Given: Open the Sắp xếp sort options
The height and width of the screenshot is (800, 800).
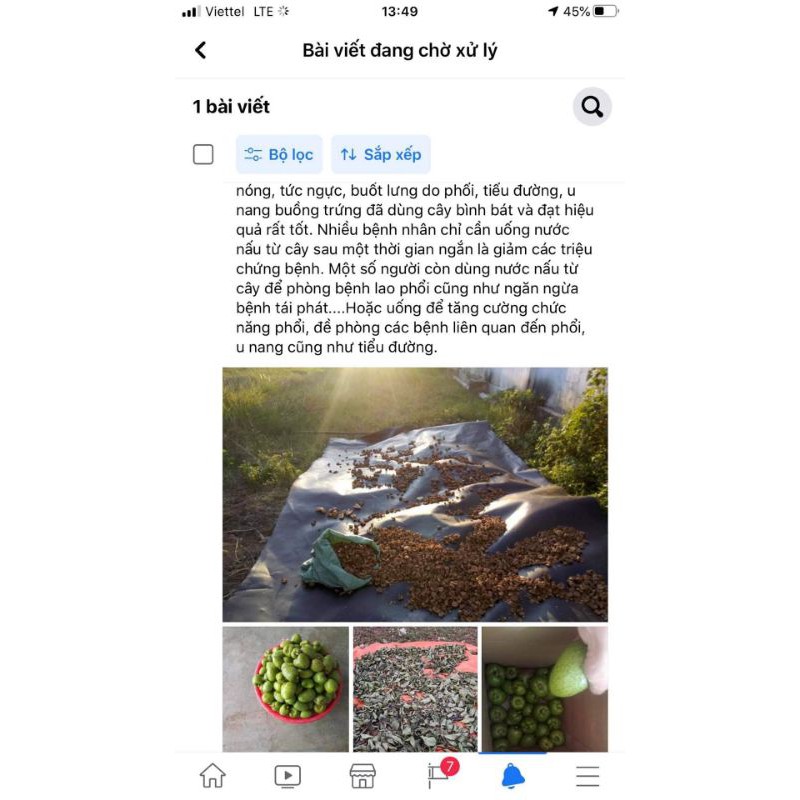Looking at the screenshot, I should pos(381,155).
